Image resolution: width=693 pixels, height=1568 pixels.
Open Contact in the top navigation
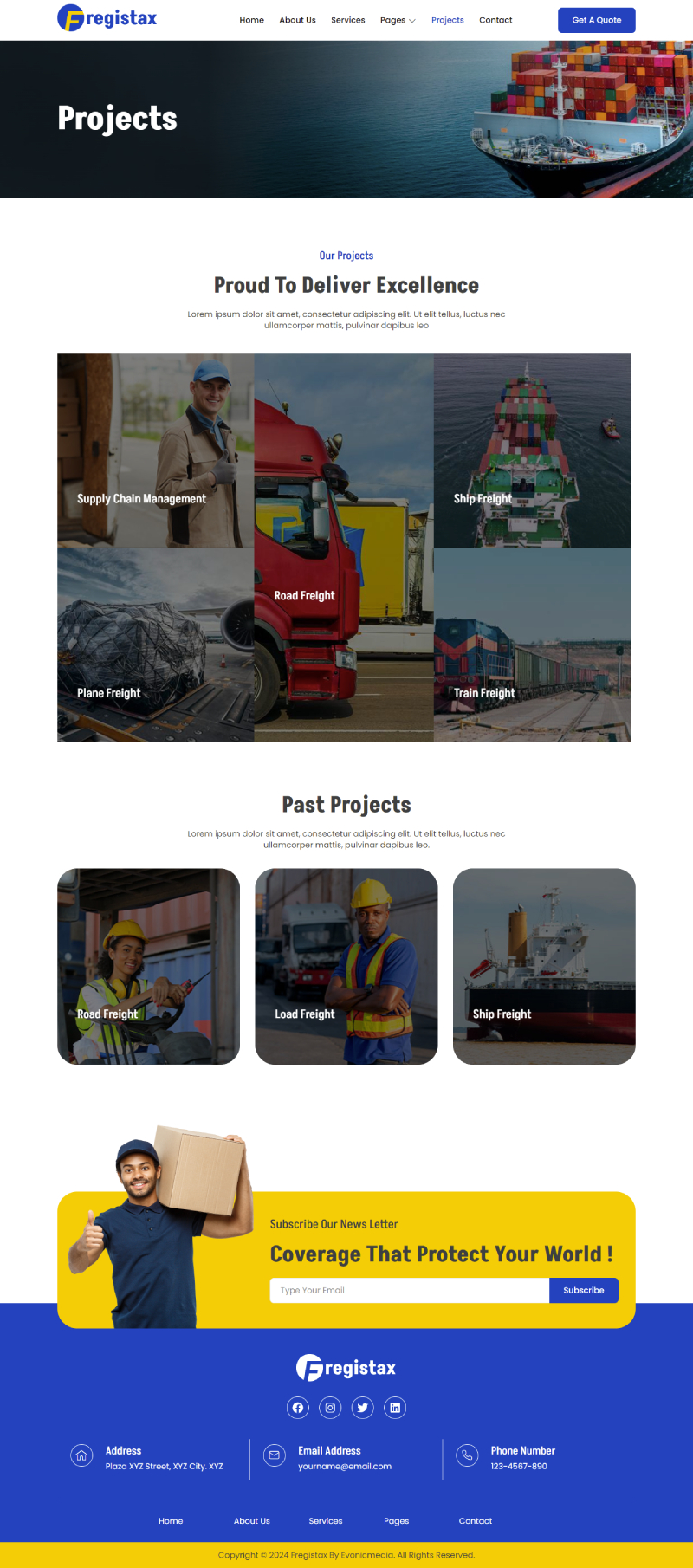pyautogui.click(x=495, y=20)
